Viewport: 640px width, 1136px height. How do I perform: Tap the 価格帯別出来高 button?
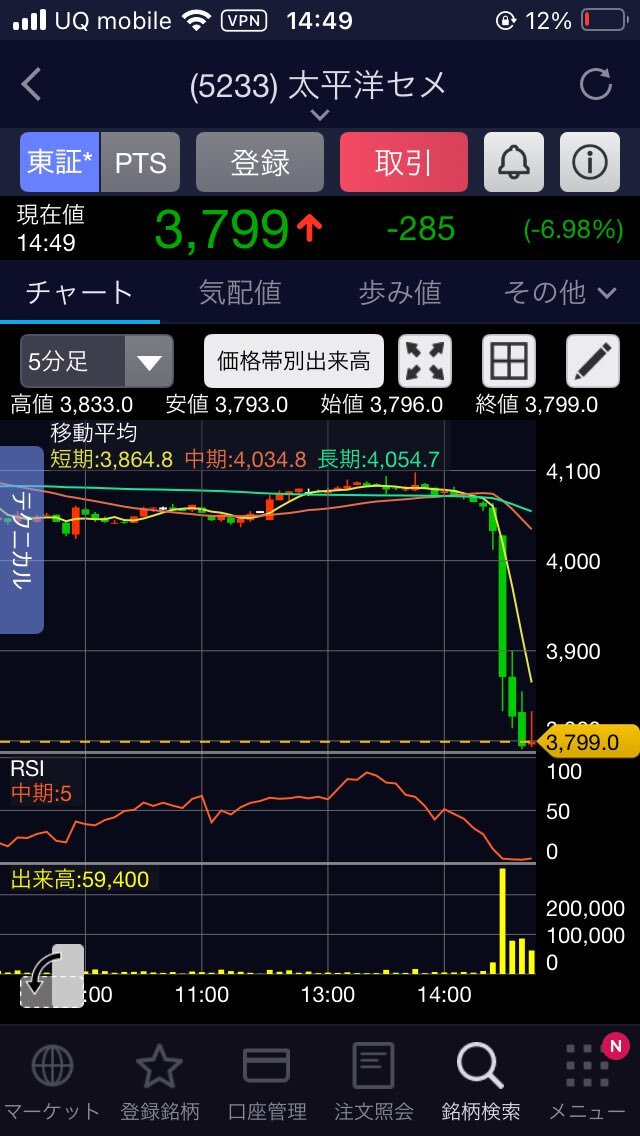(294, 361)
